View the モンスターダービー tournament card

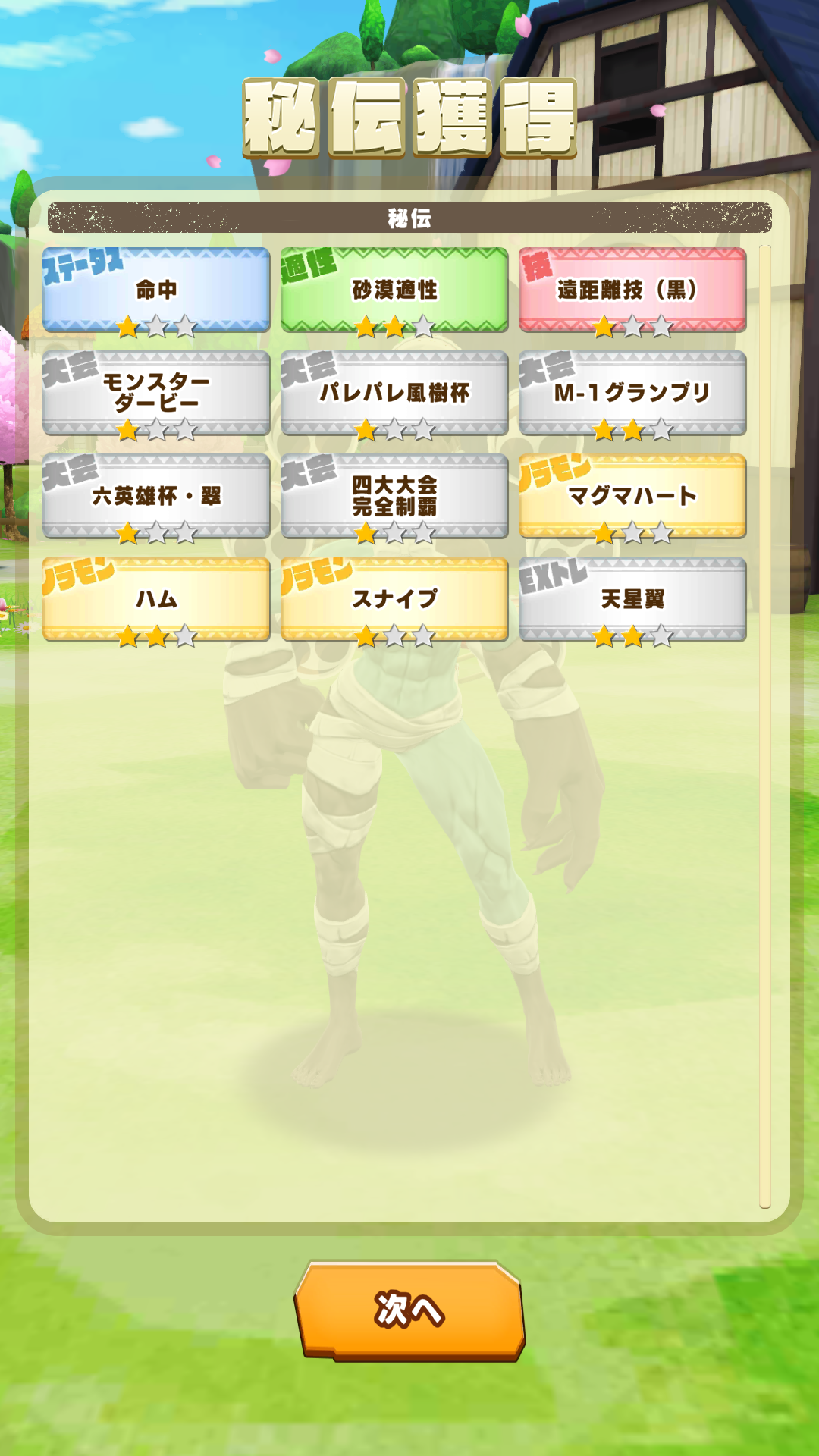click(156, 393)
